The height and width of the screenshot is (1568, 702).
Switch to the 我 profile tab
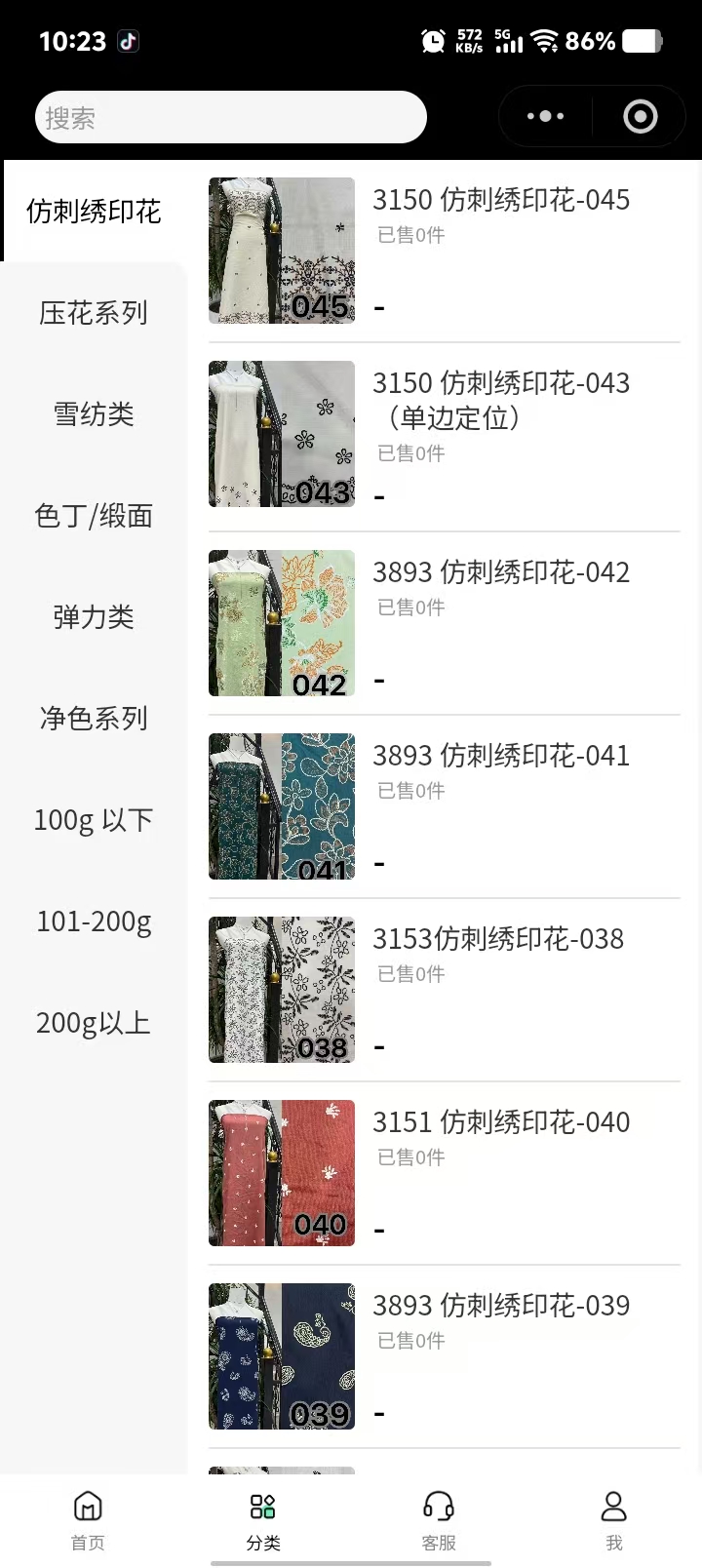coord(613,1519)
